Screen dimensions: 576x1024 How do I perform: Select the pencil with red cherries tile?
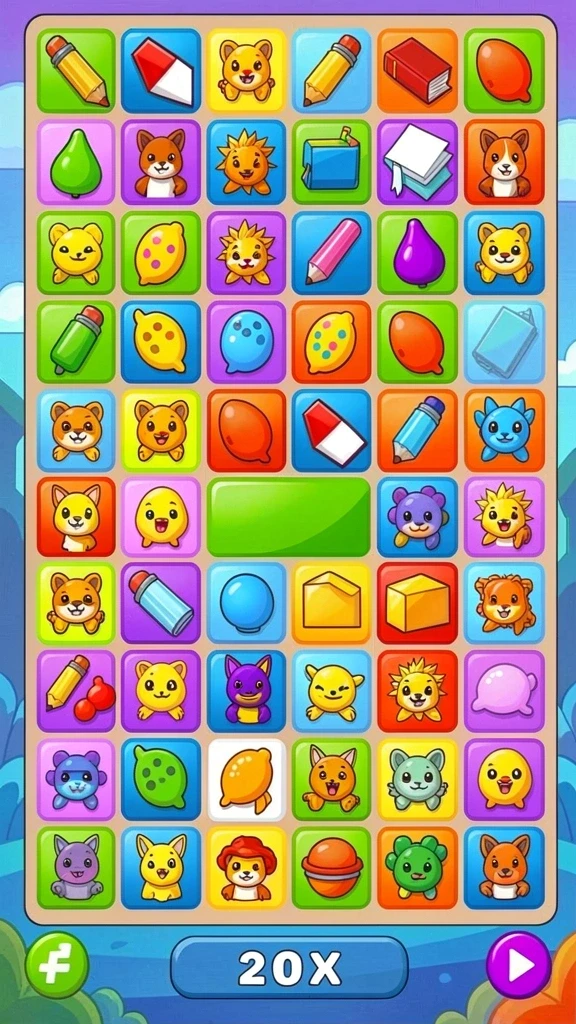(x=76, y=690)
